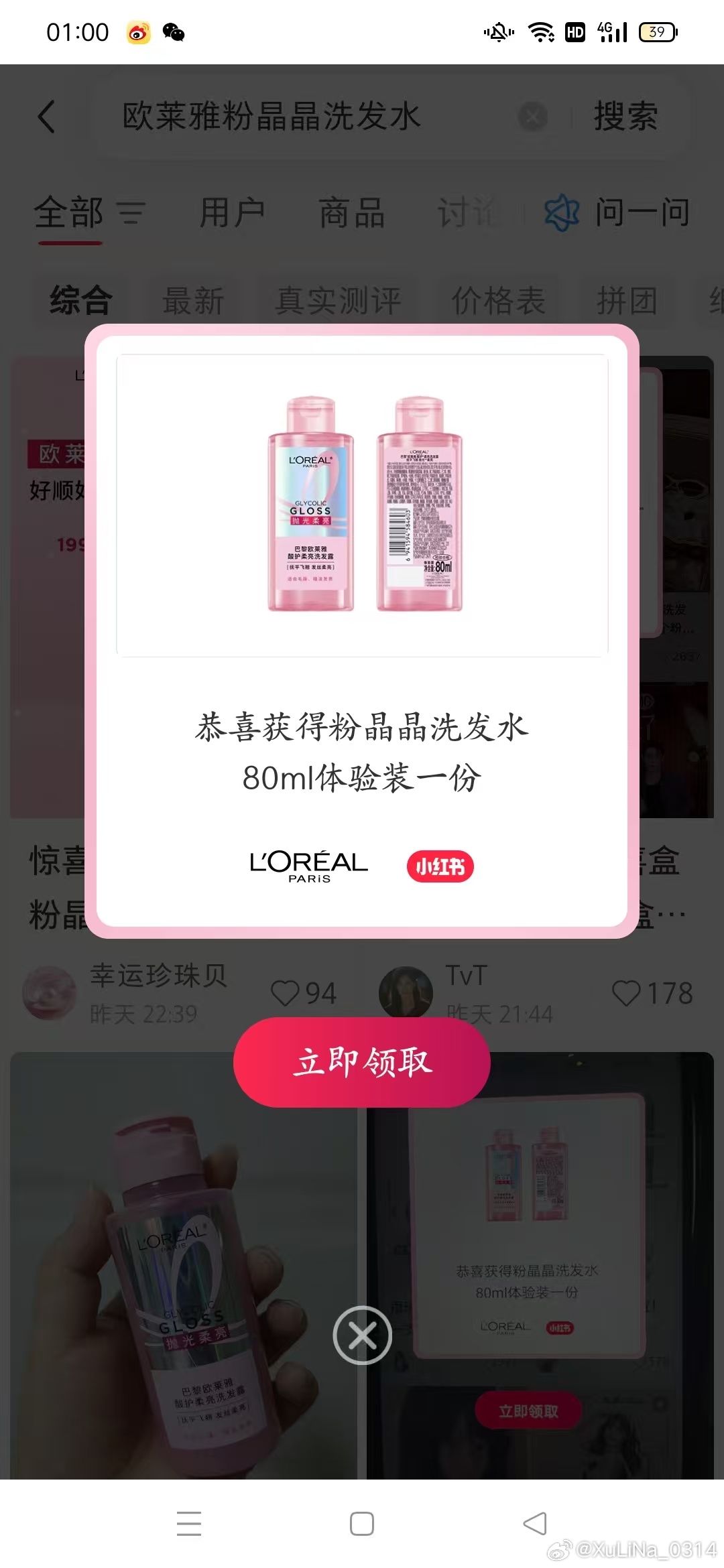Open the 问一问 AI assistant
Viewport: 724px width, 1568px height.
tap(617, 213)
